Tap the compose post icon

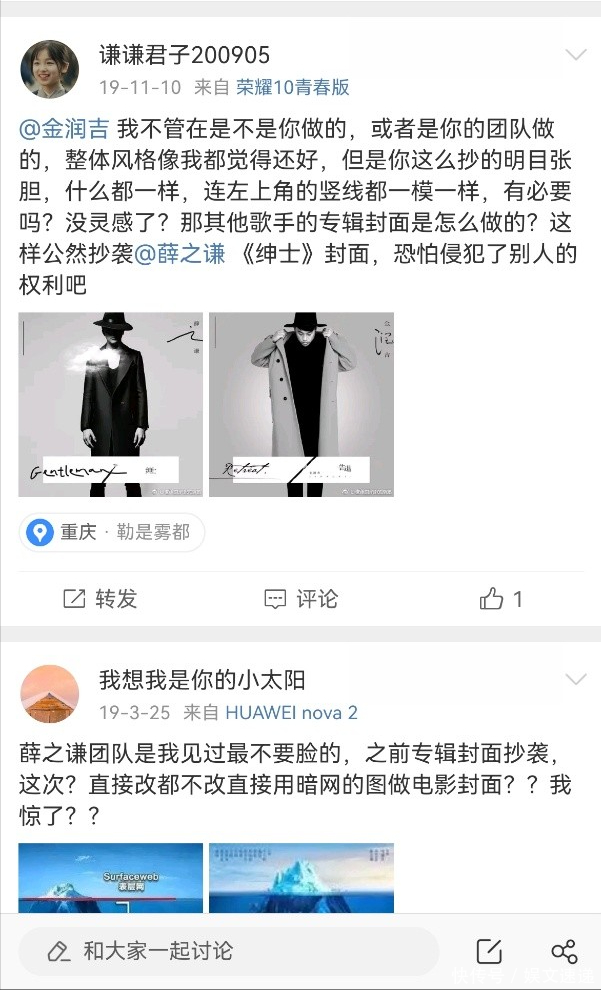coord(489,951)
